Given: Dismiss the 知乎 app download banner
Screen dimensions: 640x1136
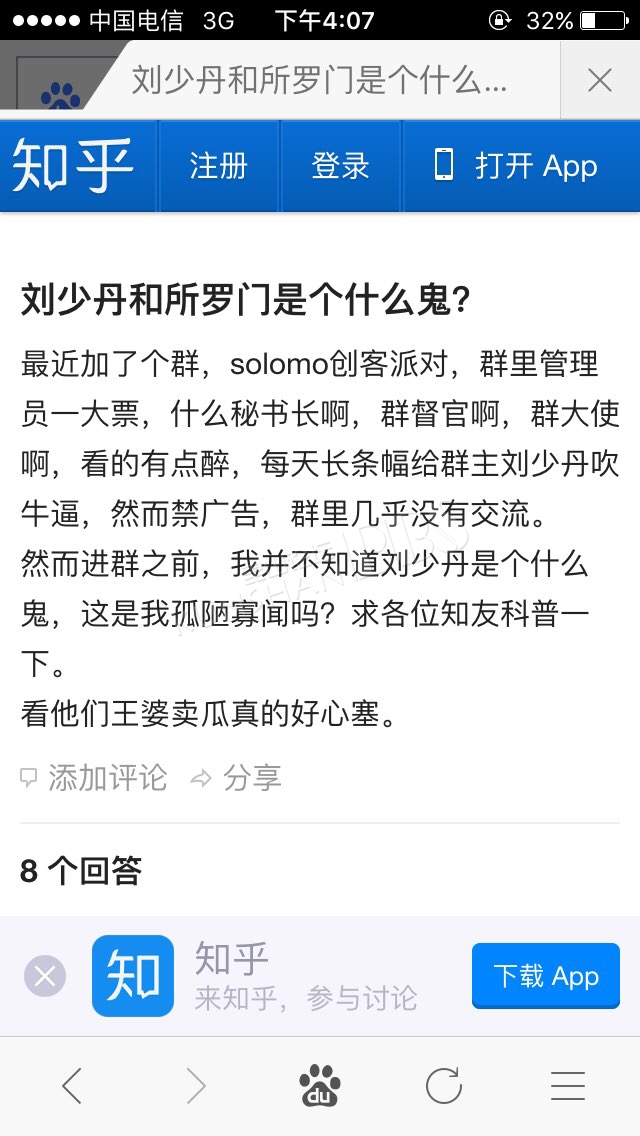Looking at the screenshot, I should pyautogui.click(x=45, y=976).
